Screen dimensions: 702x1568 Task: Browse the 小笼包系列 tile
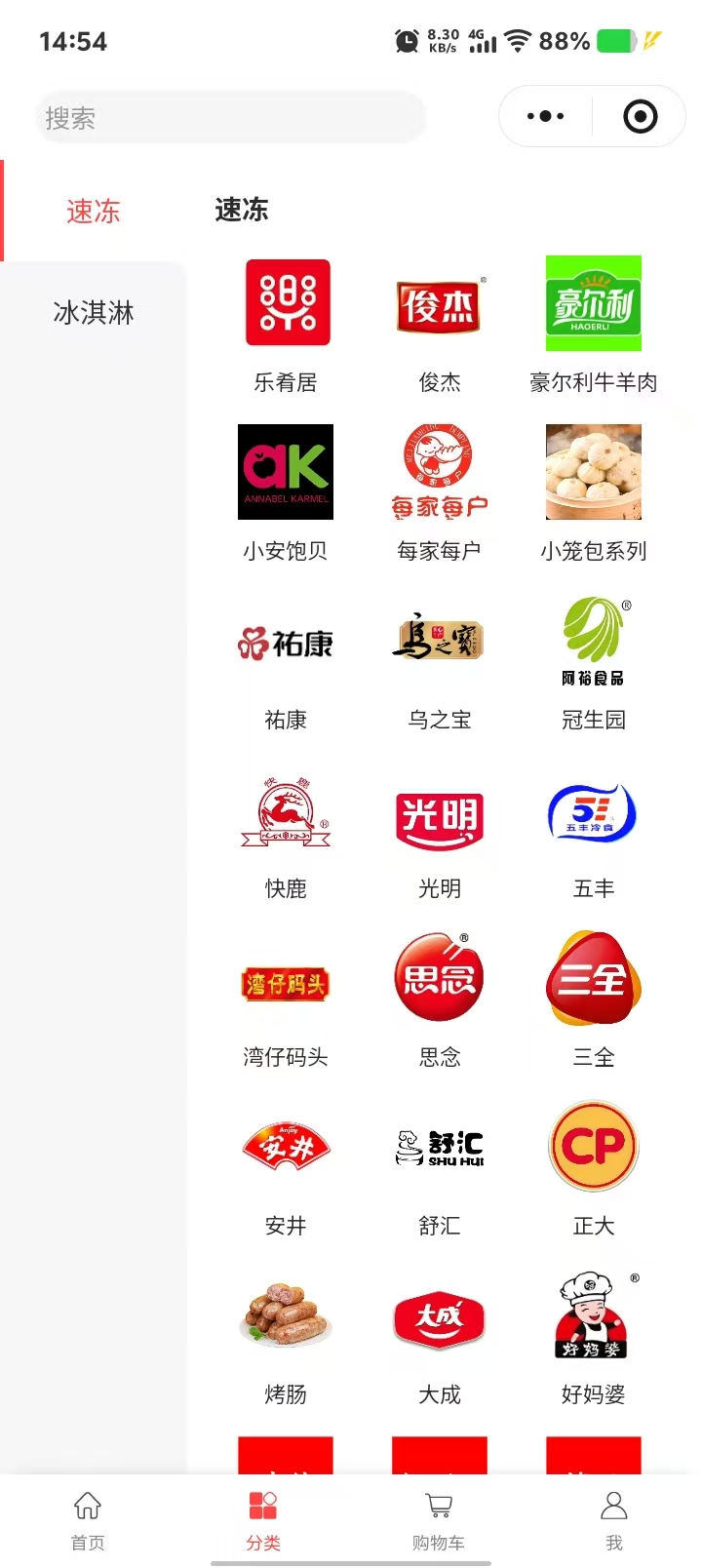(x=593, y=492)
